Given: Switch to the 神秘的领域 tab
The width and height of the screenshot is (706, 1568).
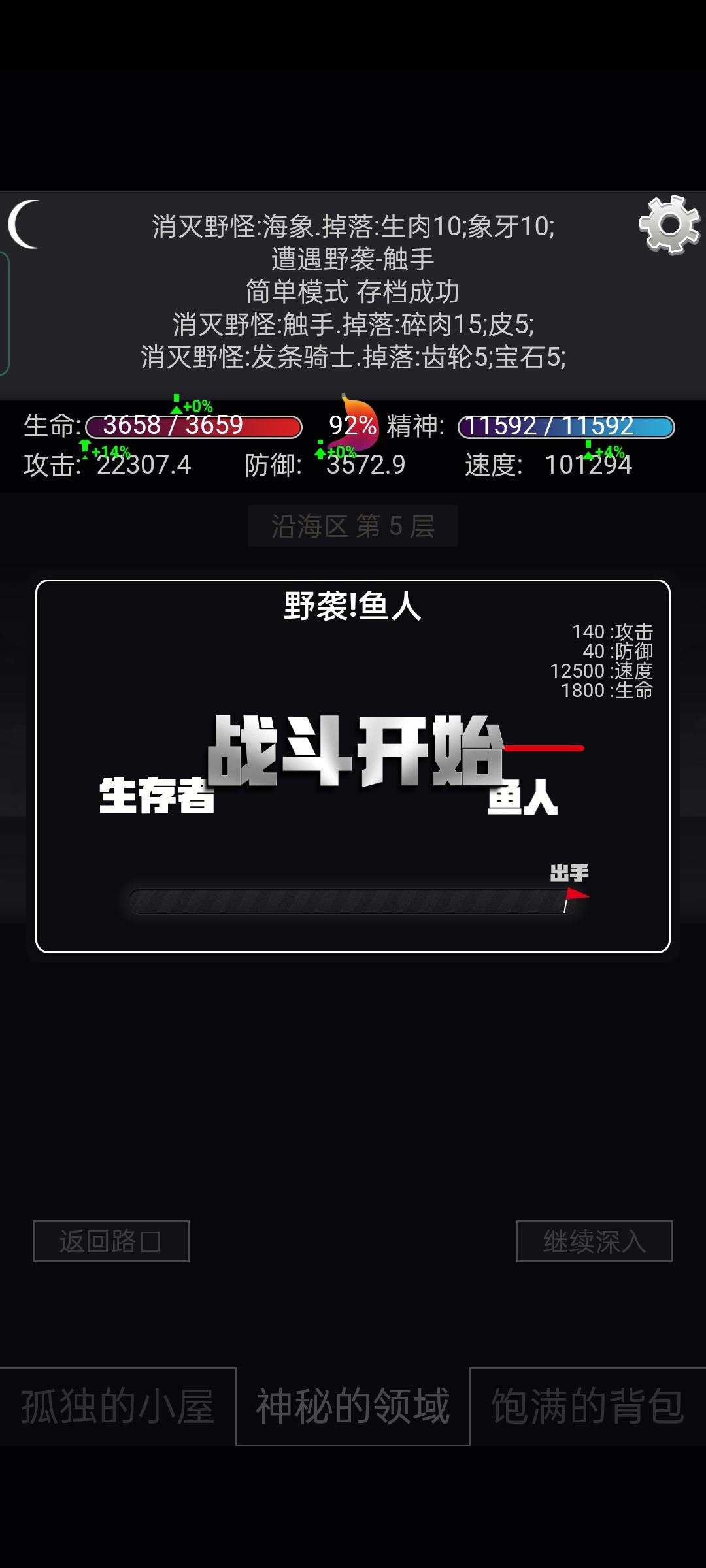Looking at the screenshot, I should (353, 1406).
